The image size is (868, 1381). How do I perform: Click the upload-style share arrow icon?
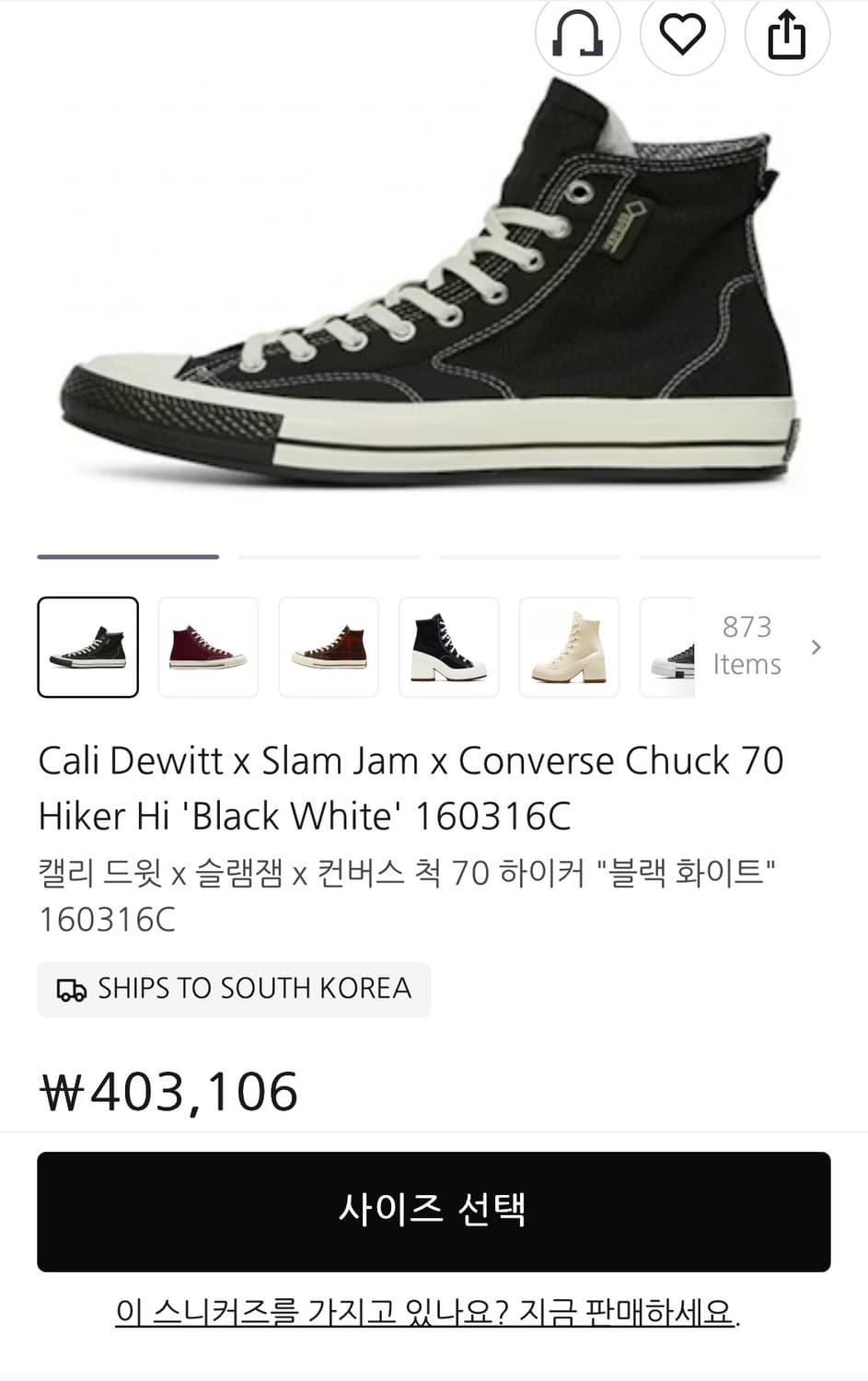787,34
